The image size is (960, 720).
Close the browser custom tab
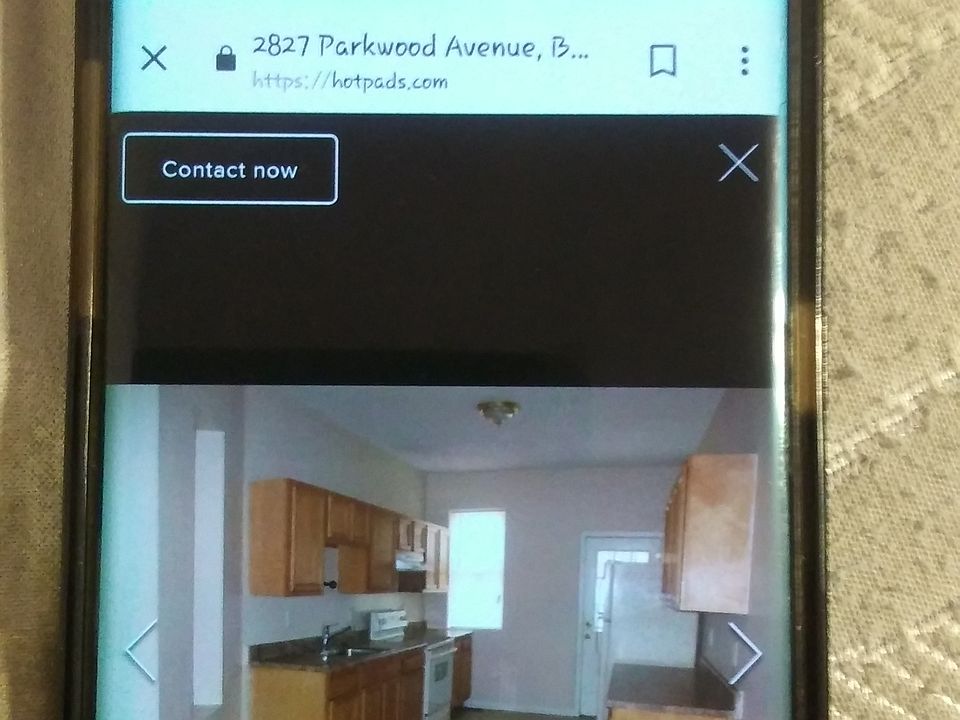tap(154, 58)
